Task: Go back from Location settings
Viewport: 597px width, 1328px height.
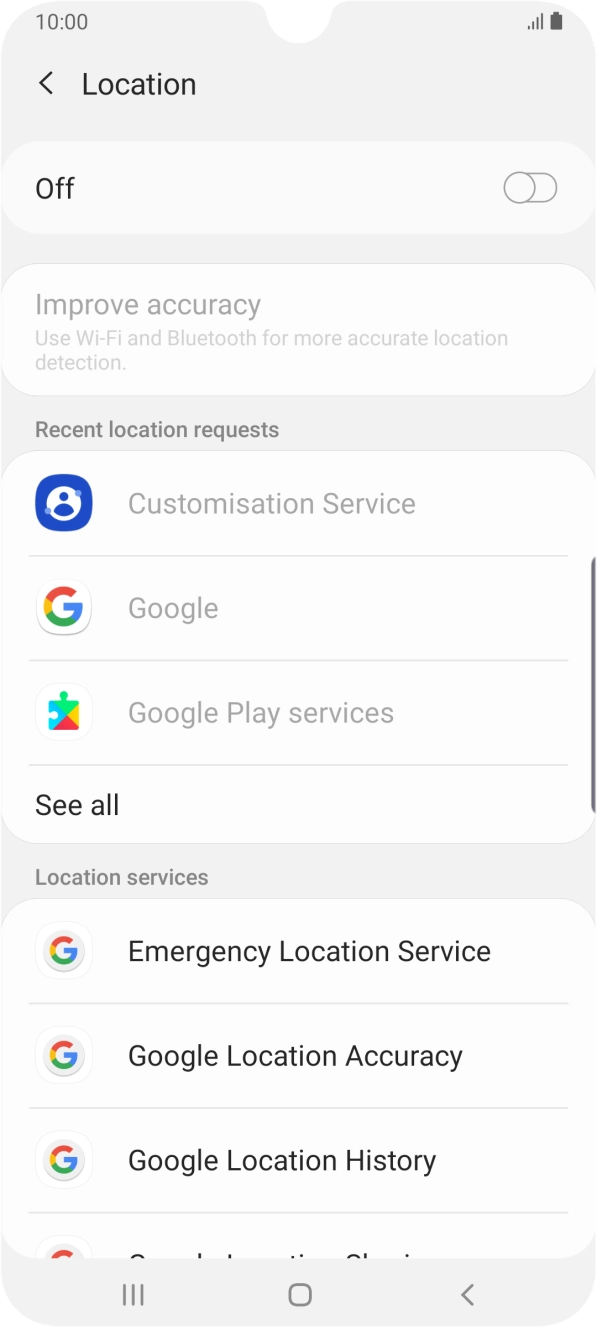Action: pyautogui.click(x=46, y=84)
